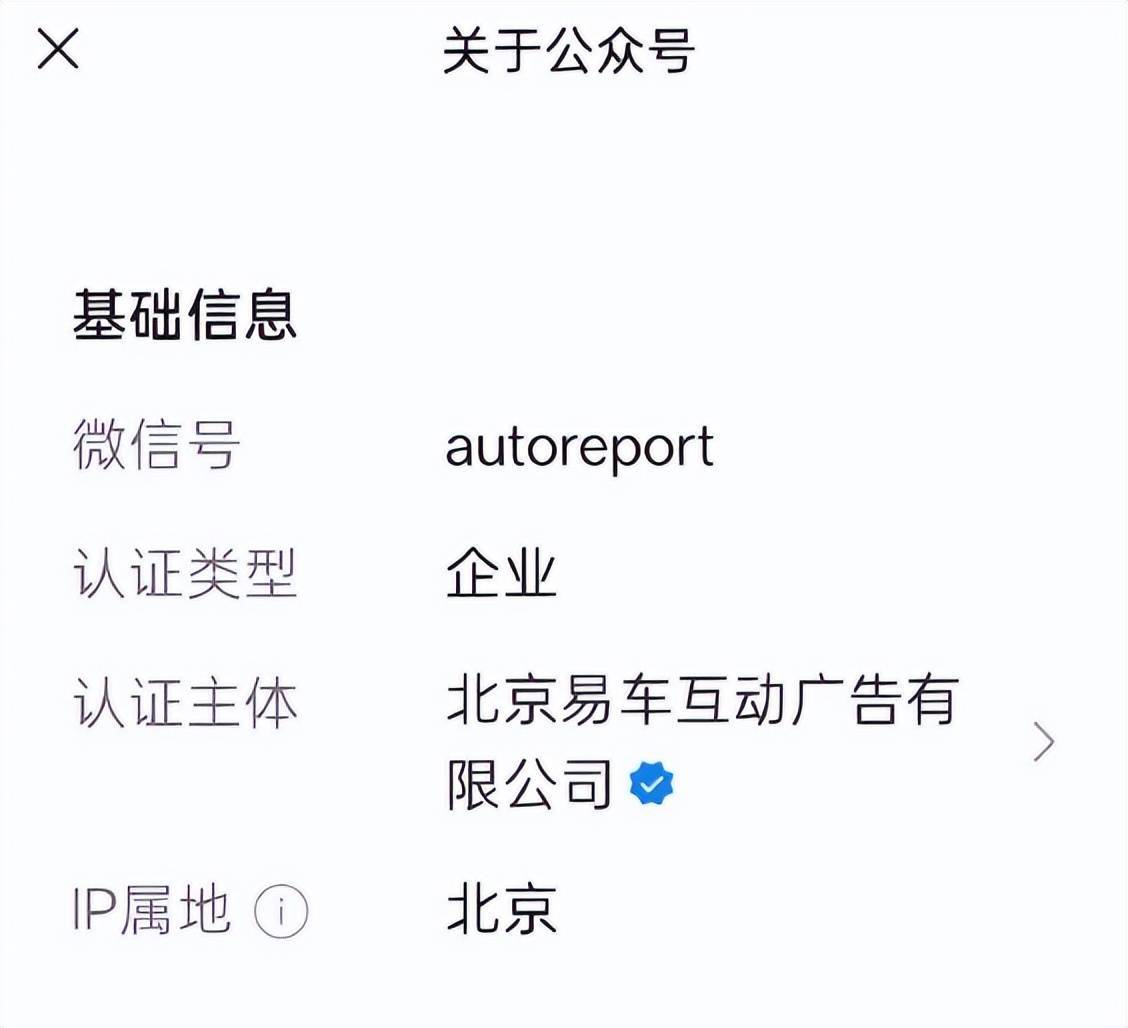Tap the info icon beside IP属地
The width and height of the screenshot is (1128, 1028).
(281, 911)
